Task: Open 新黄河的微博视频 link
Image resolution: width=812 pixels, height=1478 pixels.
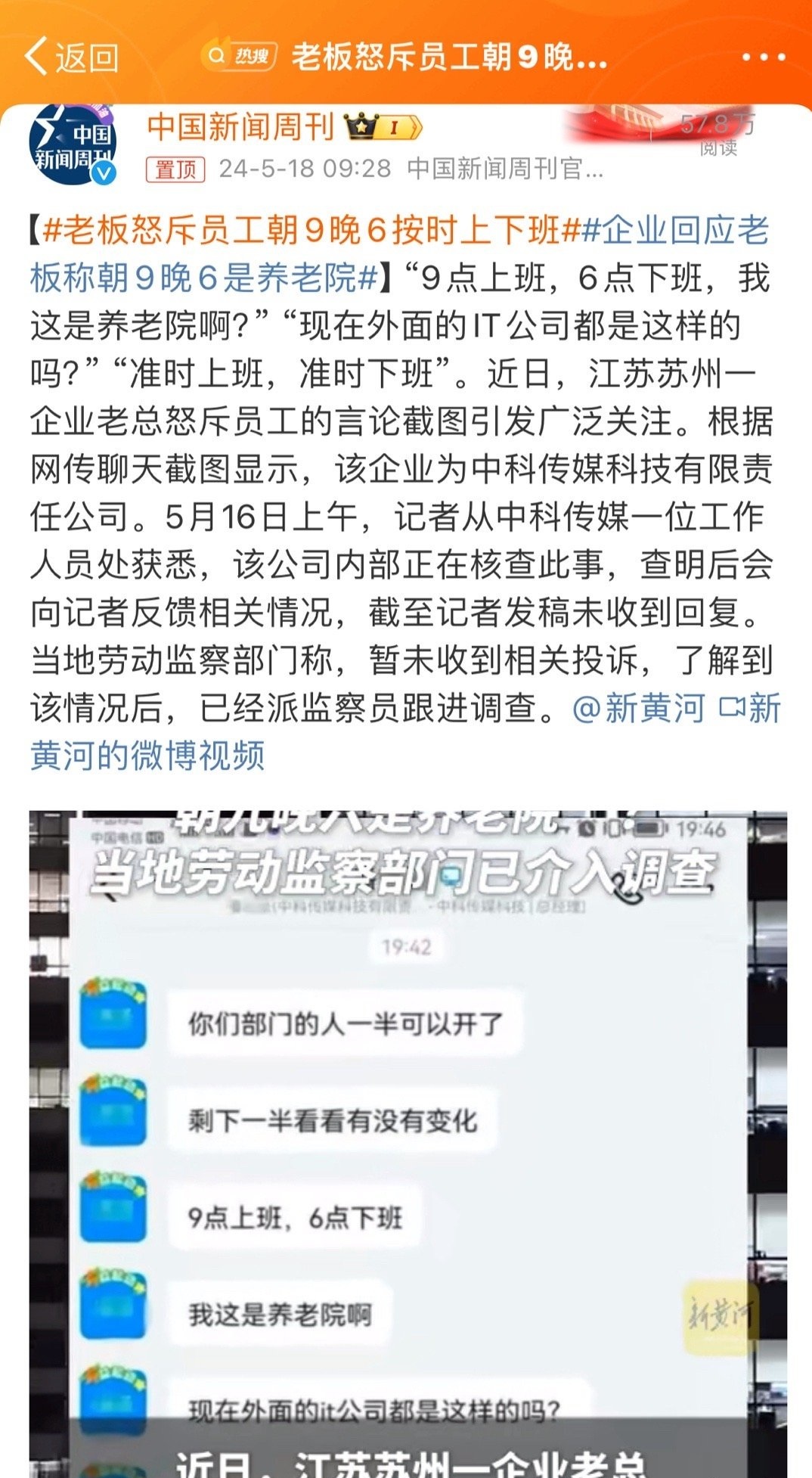Action: pos(147,756)
